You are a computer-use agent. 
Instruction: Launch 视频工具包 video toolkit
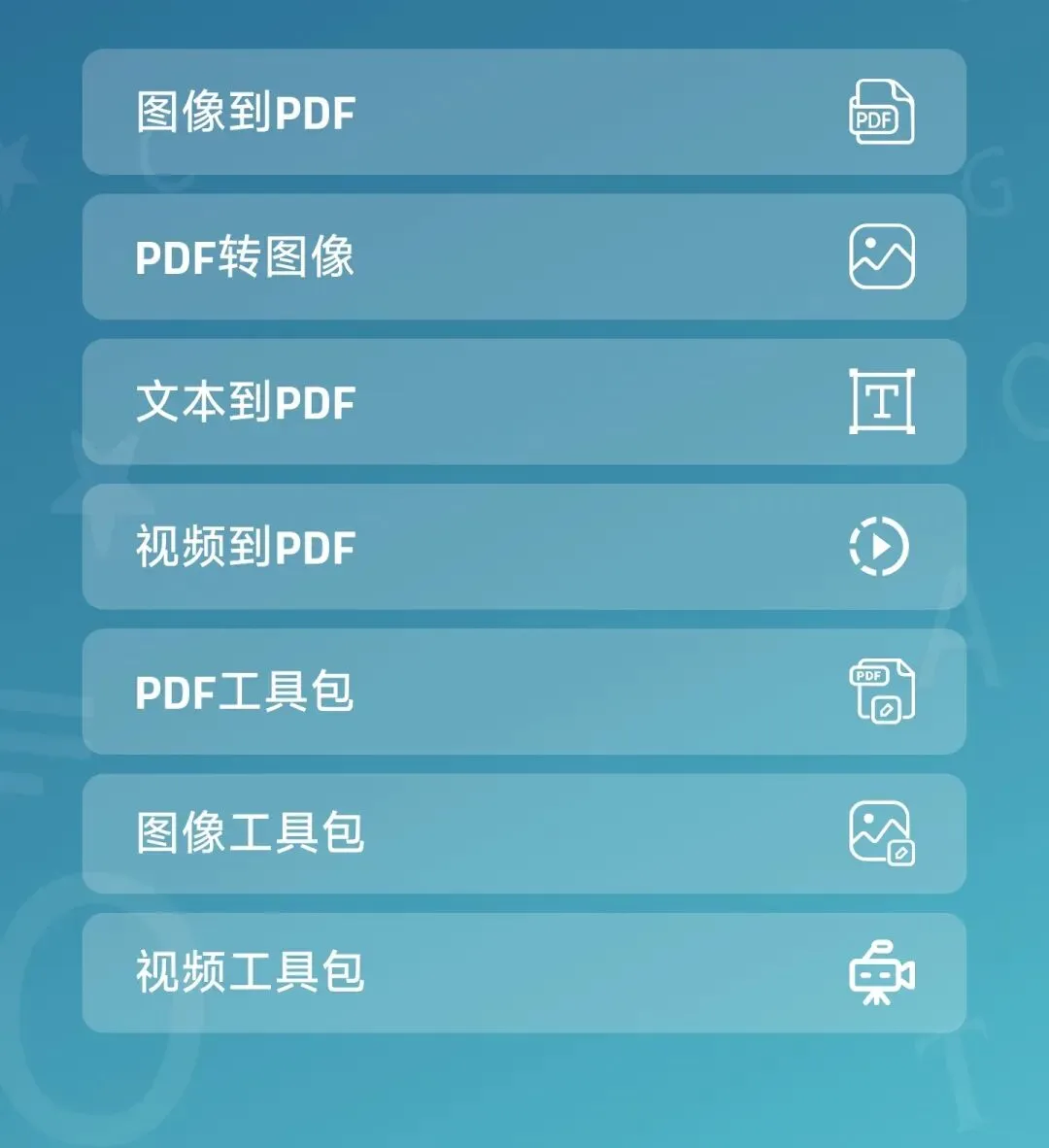click(524, 972)
